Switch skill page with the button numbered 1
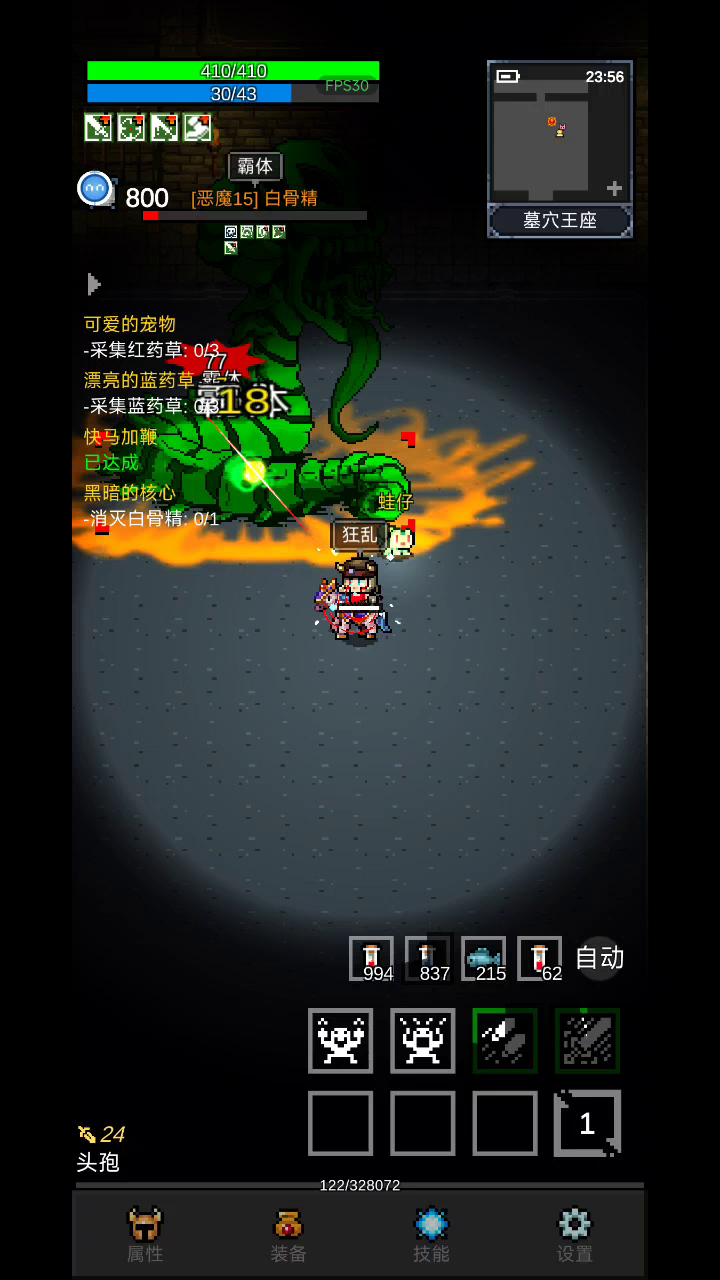 [587, 1123]
